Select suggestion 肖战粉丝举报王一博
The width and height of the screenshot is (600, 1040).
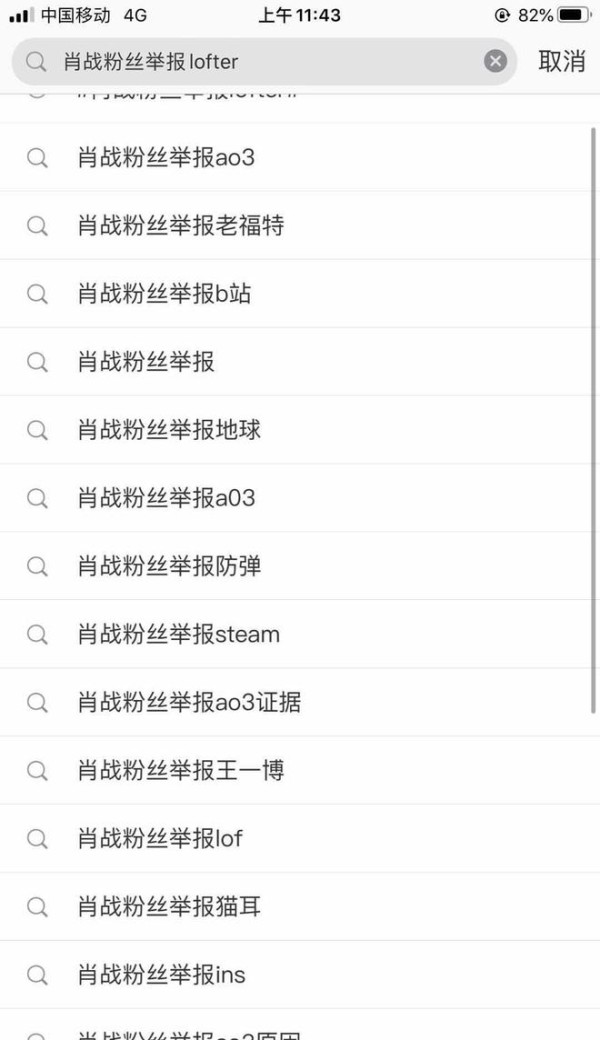pos(300,771)
